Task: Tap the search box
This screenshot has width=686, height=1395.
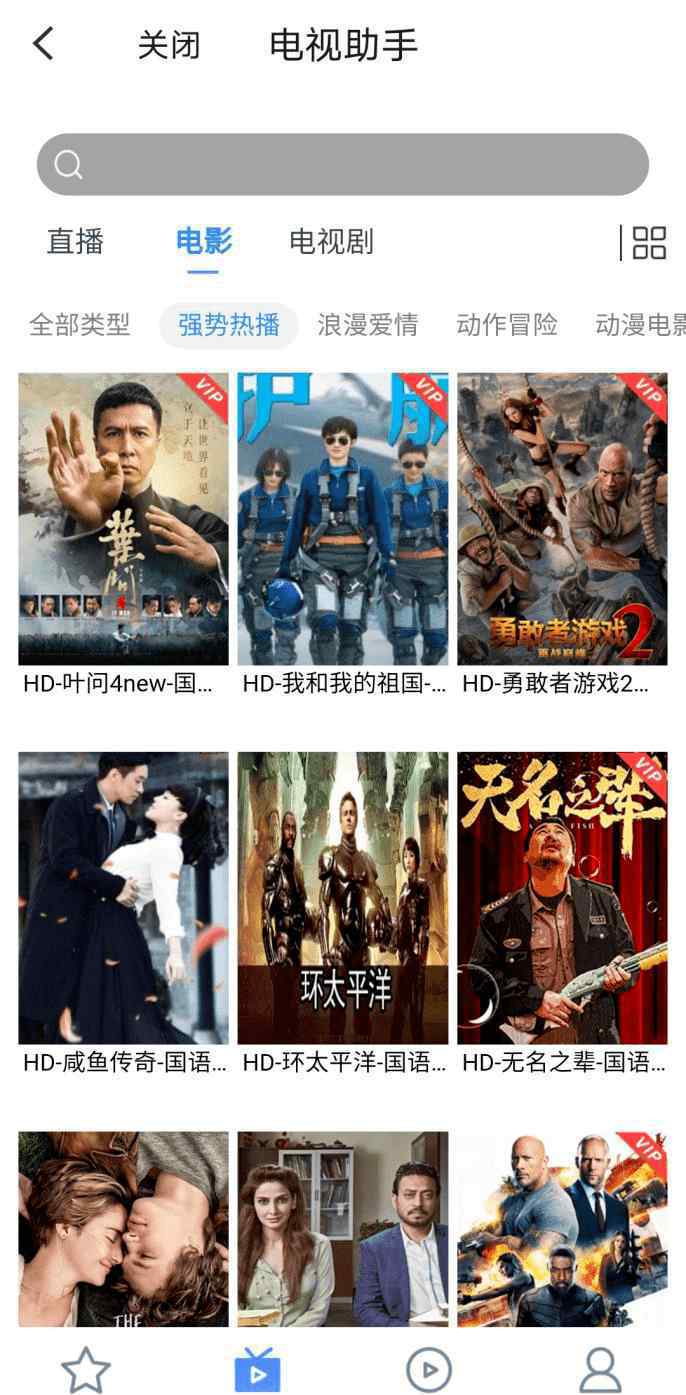Action: pyautogui.click(x=343, y=164)
